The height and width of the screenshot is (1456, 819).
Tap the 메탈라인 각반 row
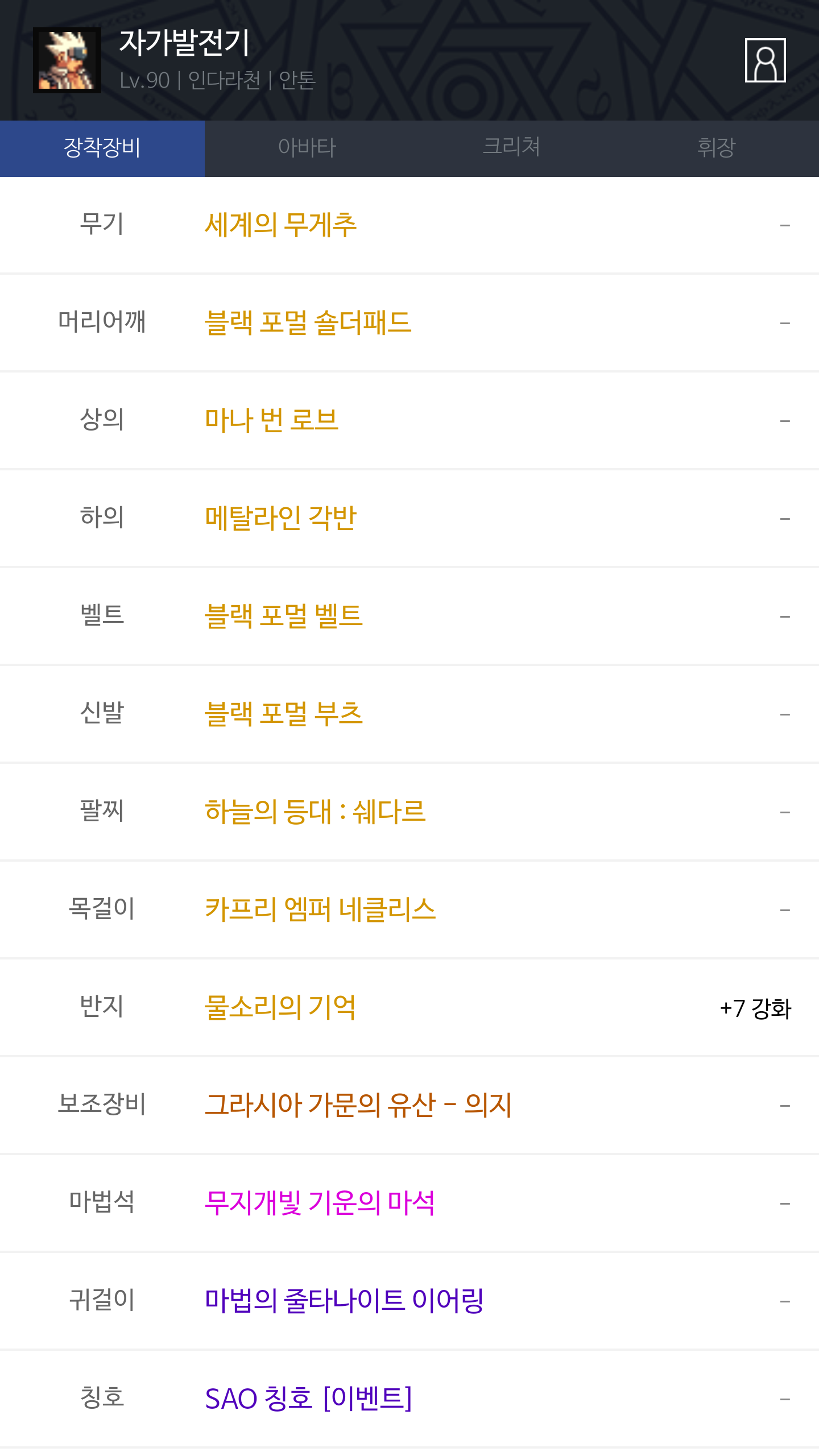point(281,519)
